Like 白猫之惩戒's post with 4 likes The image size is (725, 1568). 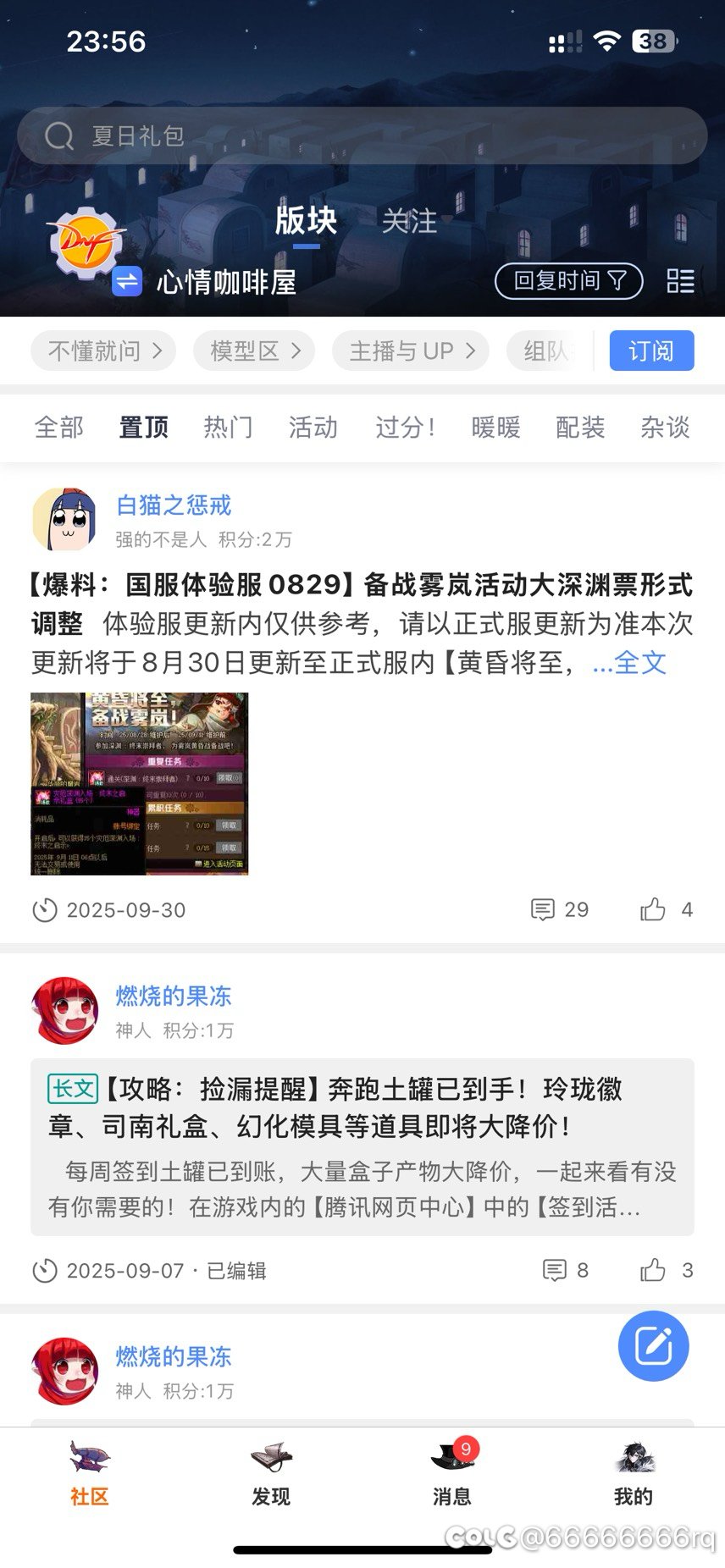tap(666, 909)
